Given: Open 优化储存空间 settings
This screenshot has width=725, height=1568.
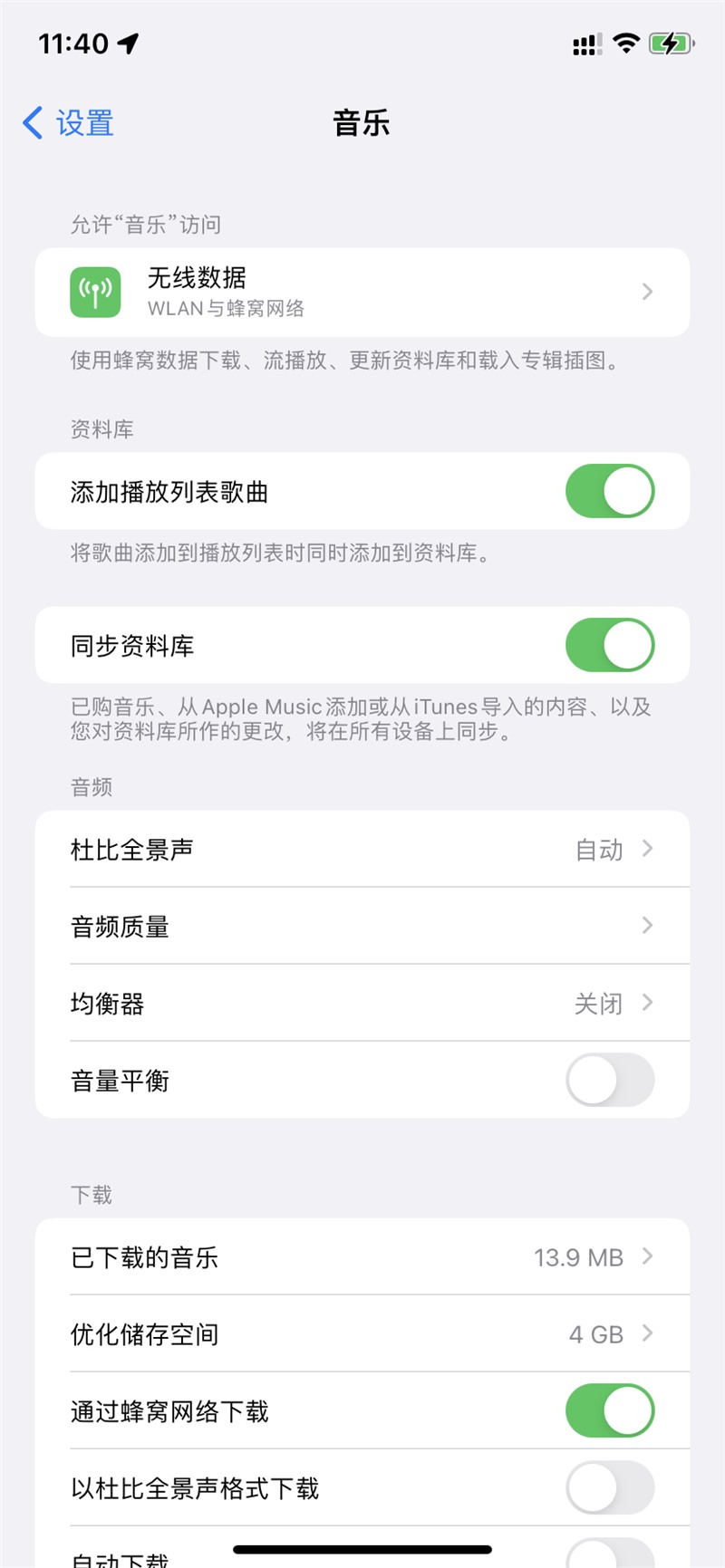Looking at the screenshot, I should click(362, 1334).
